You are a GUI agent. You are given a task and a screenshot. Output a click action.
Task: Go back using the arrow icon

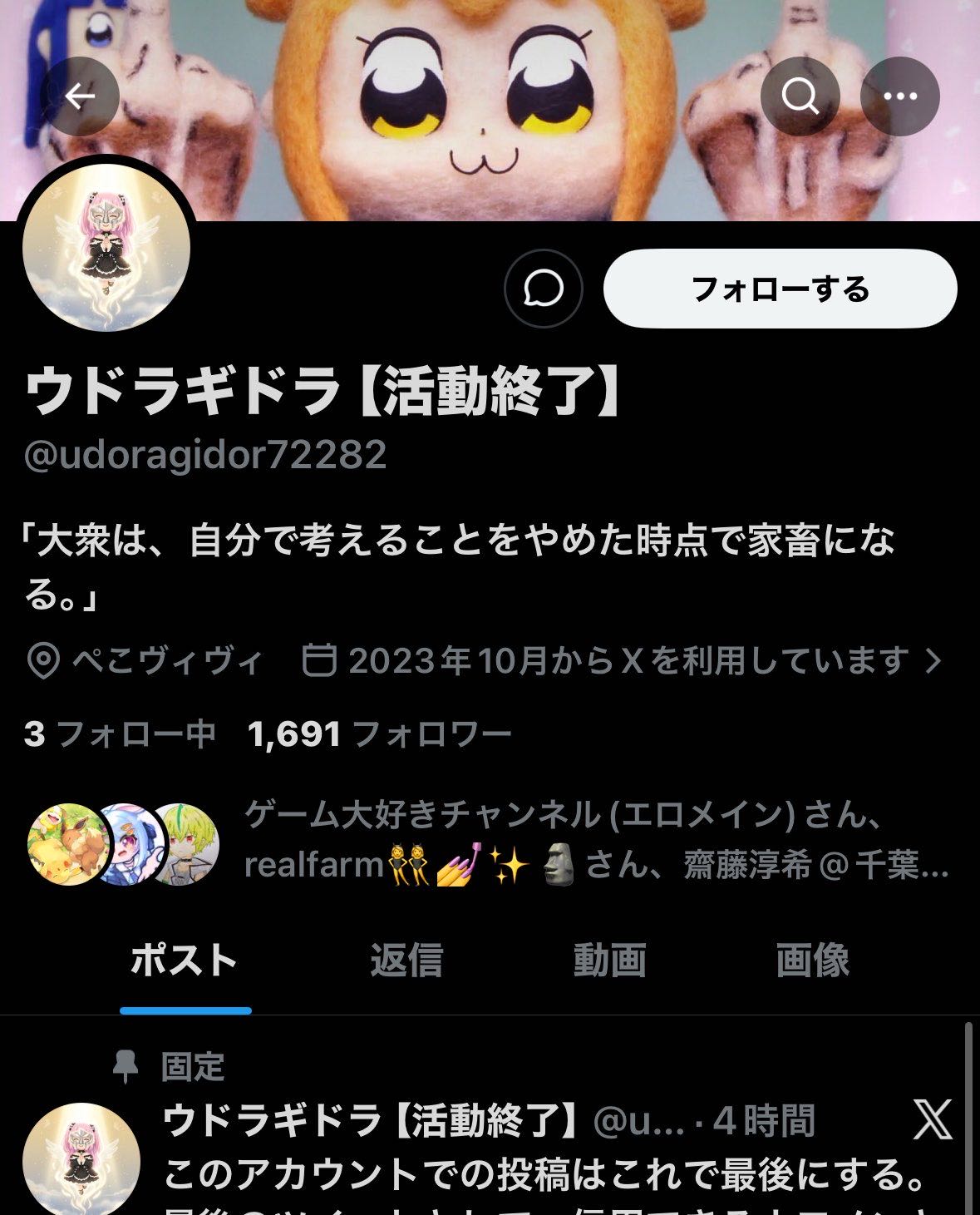coord(80,96)
